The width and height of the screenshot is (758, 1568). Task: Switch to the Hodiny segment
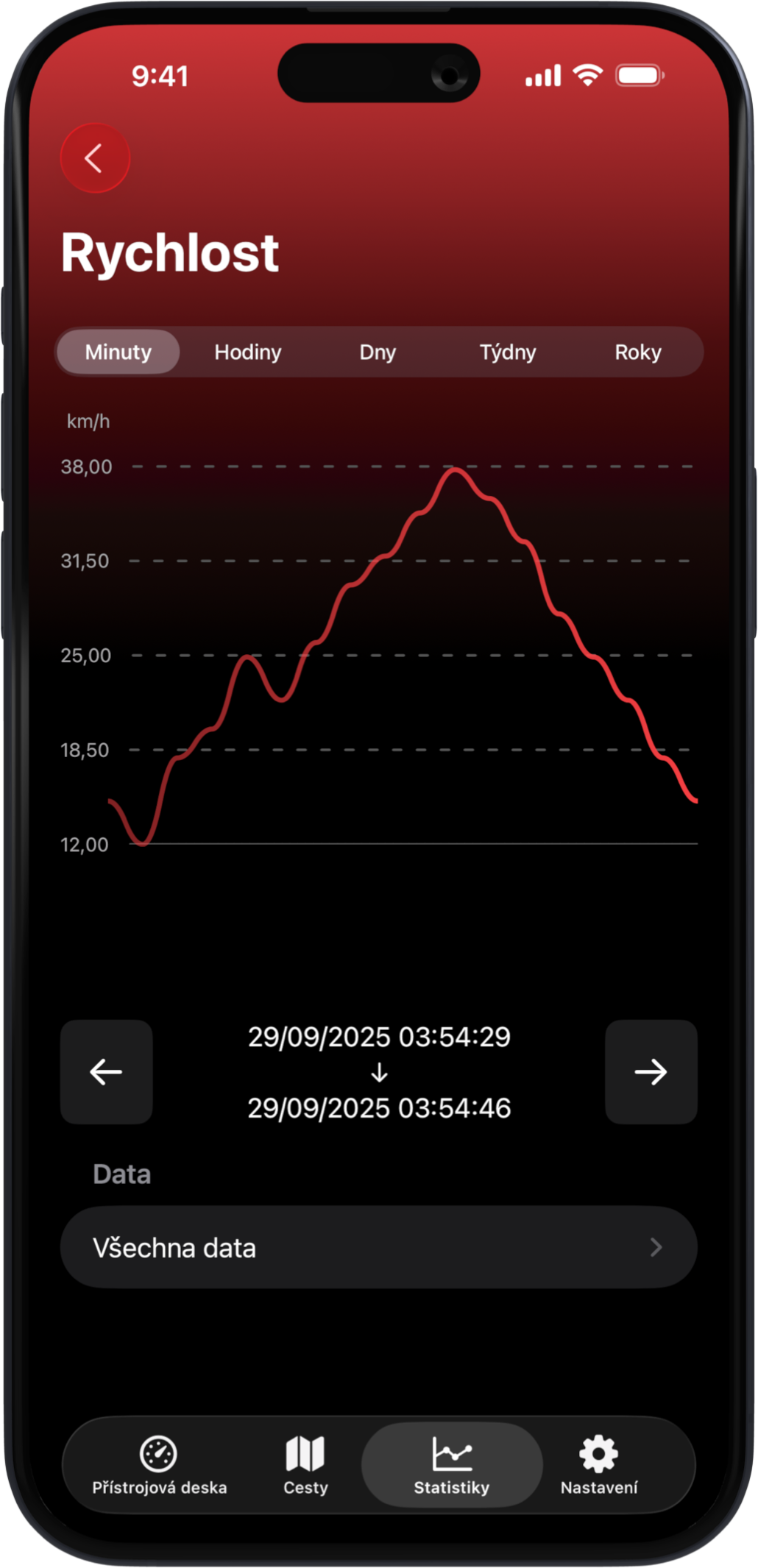click(x=248, y=352)
